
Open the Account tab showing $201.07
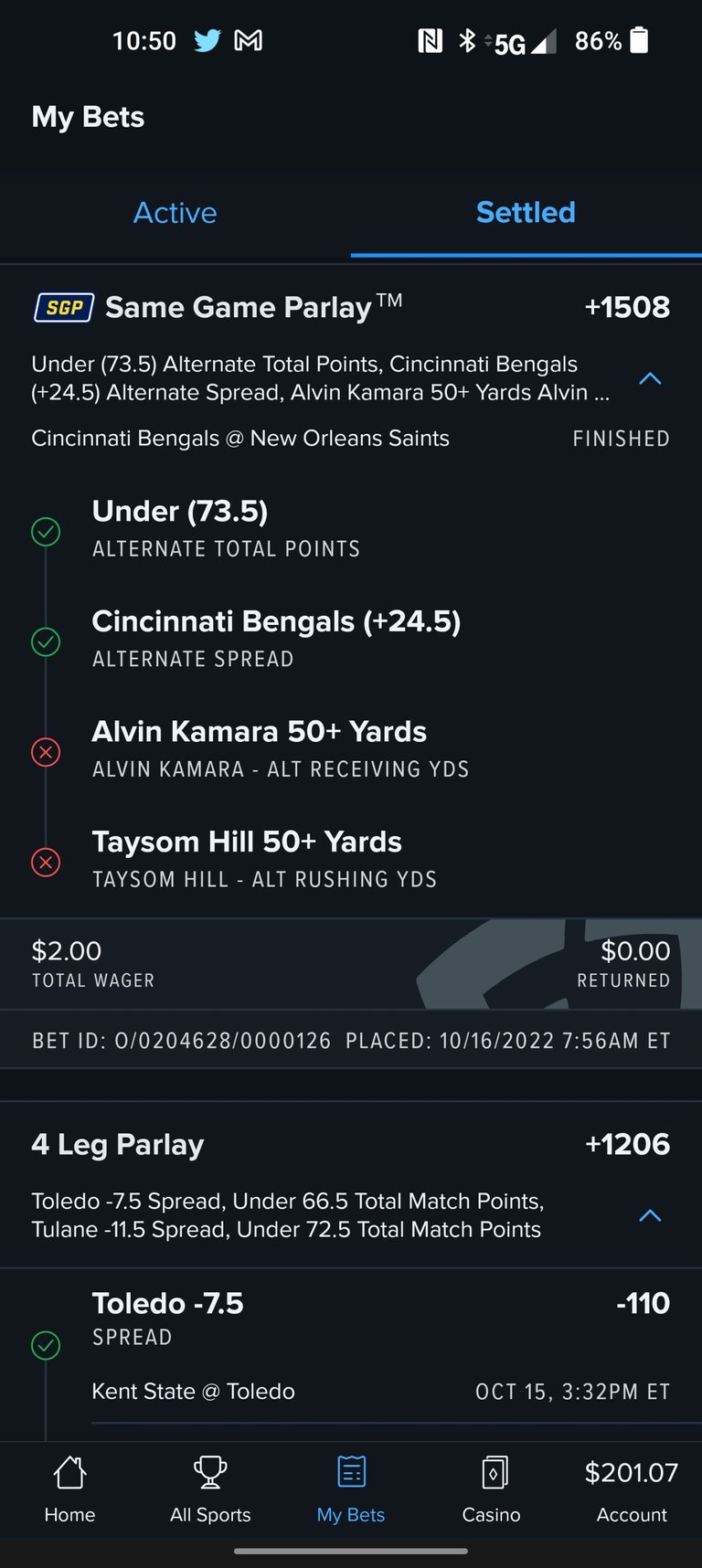(632, 1489)
